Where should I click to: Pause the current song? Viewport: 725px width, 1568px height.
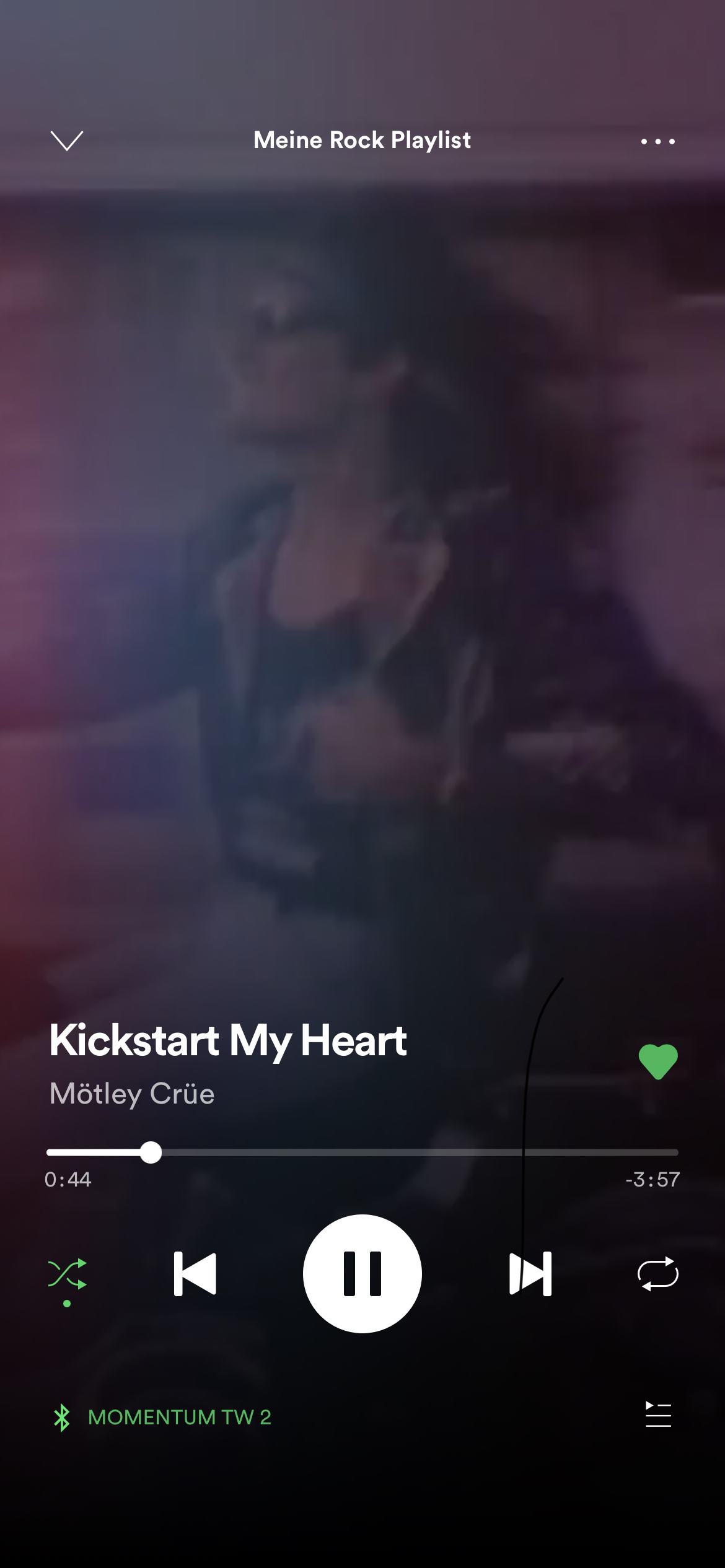coord(362,1273)
